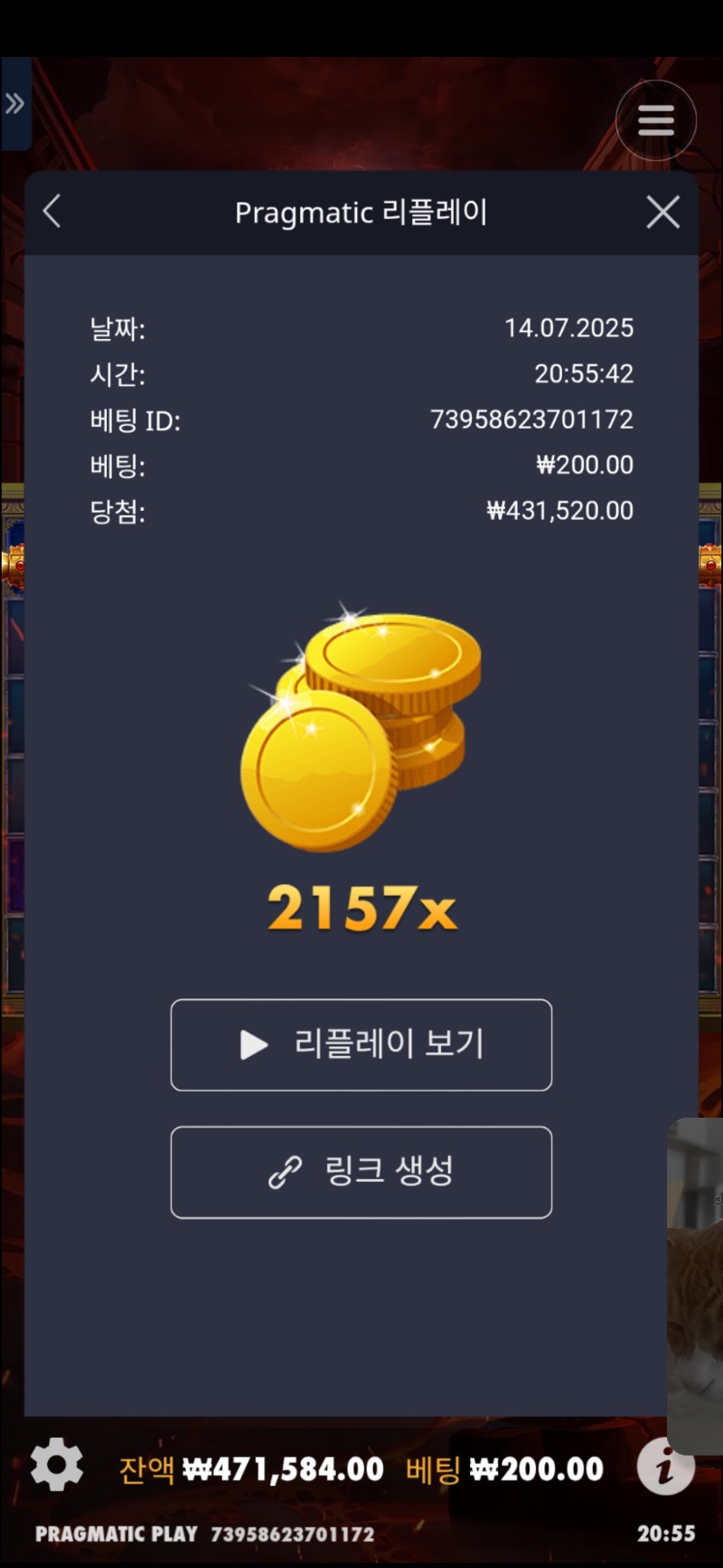Close the Pragmatic 리플레이 dialog
This screenshot has height=1568, width=723.
[x=662, y=213]
